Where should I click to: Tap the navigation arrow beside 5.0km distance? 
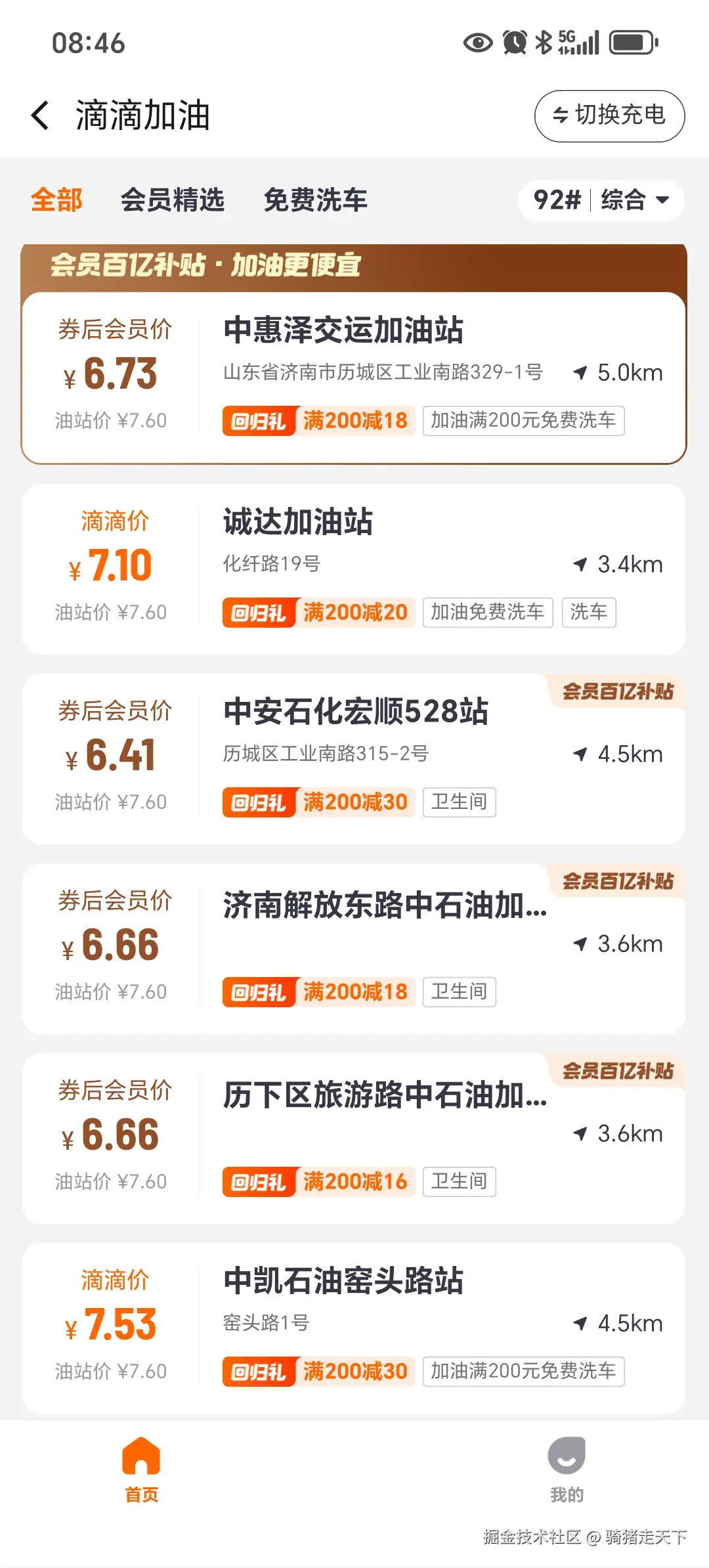pyautogui.click(x=580, y=373)
